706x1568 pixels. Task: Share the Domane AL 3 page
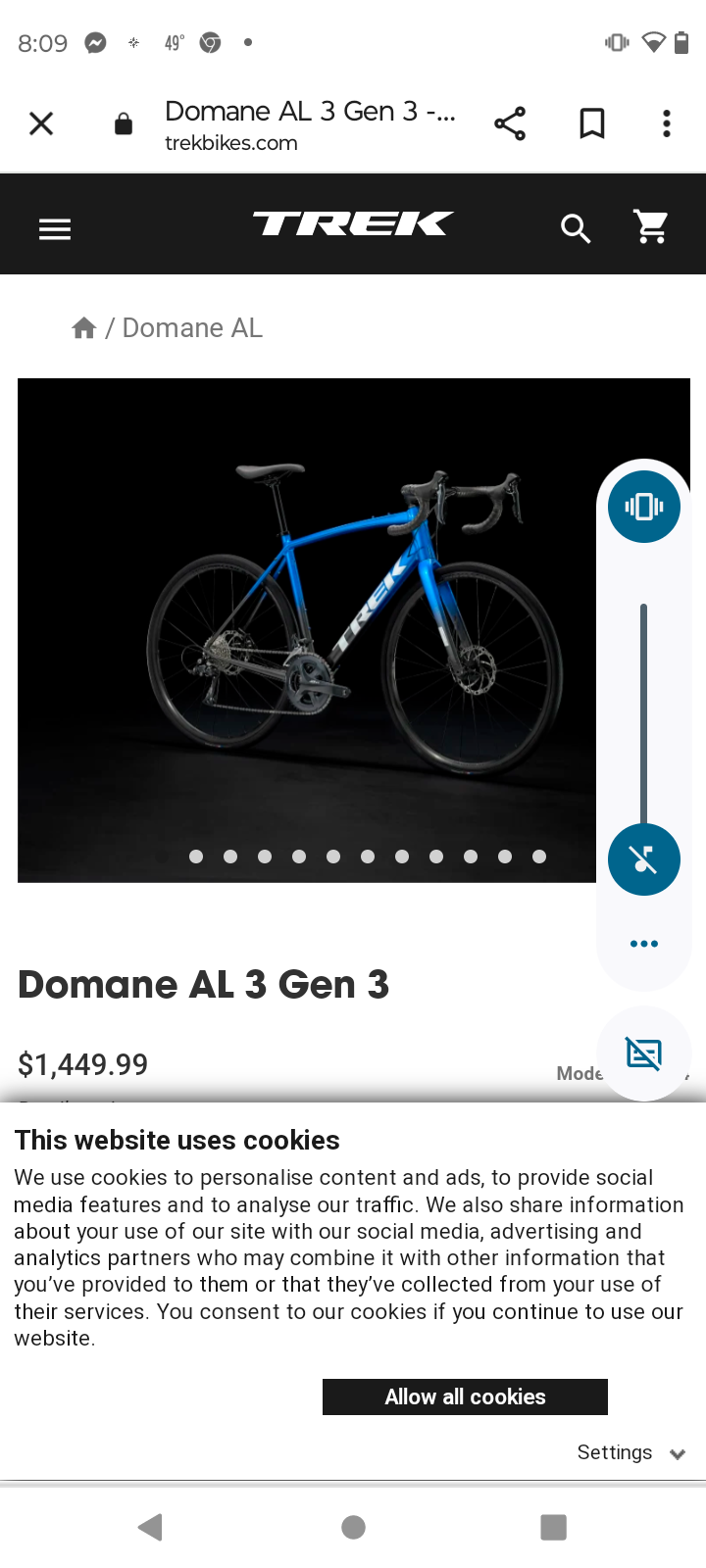point(510,122)
